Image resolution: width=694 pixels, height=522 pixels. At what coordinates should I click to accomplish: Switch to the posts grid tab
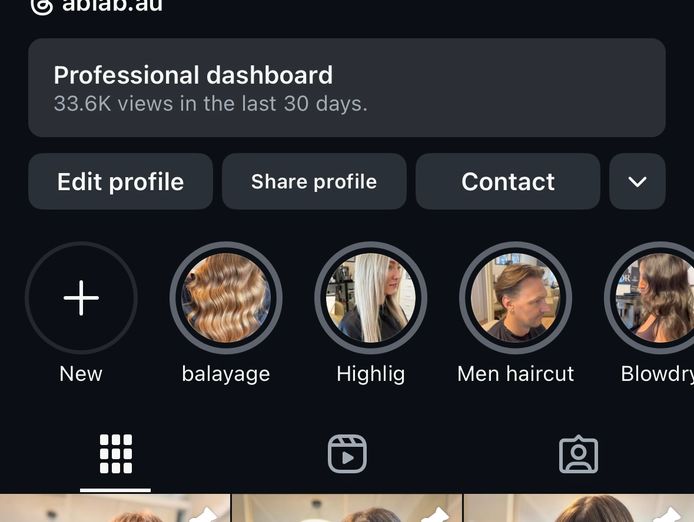[x=116, y=455]
